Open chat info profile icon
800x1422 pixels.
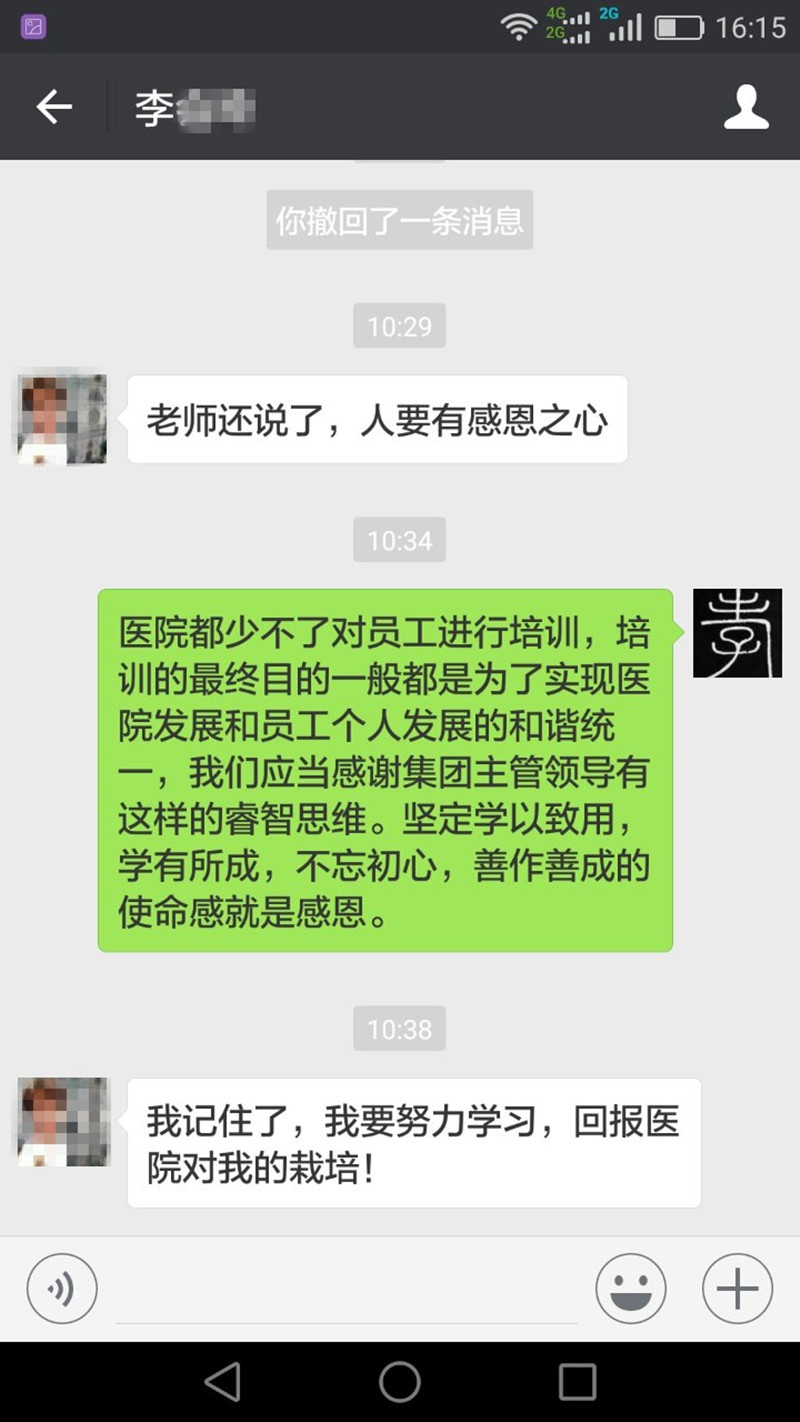(746, 107)
